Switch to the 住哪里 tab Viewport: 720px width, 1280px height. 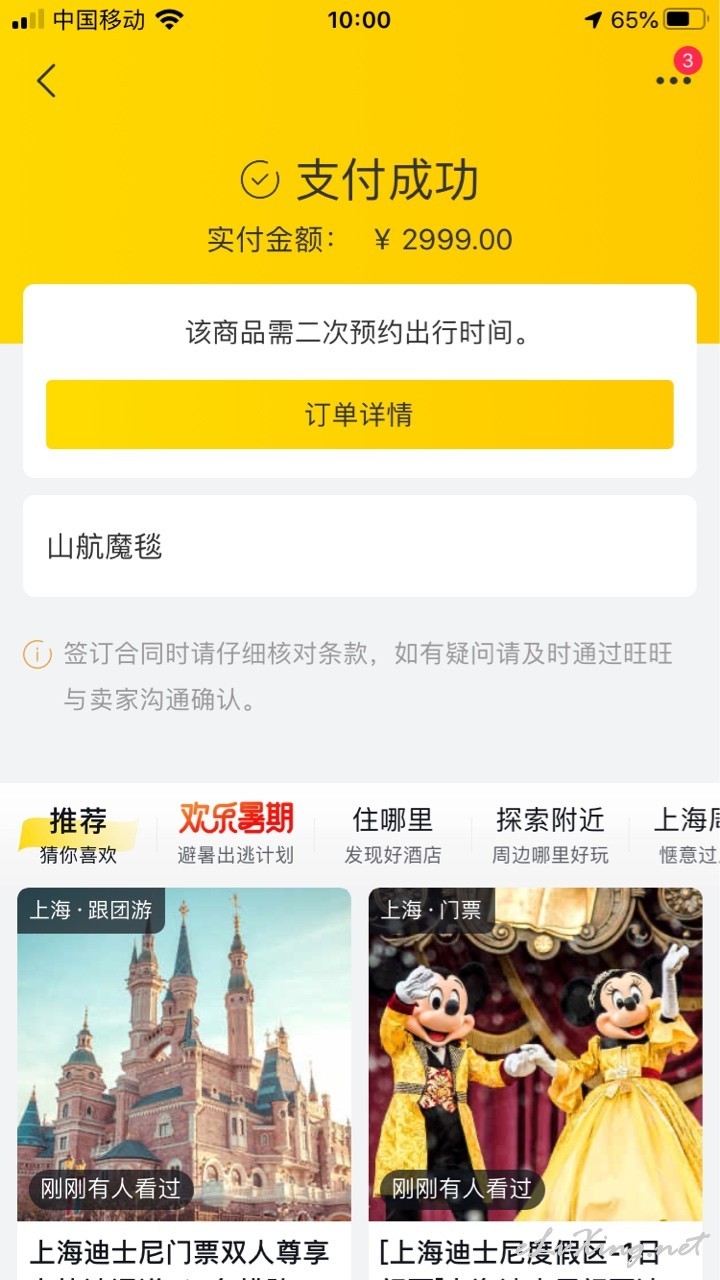coord(393,834)
